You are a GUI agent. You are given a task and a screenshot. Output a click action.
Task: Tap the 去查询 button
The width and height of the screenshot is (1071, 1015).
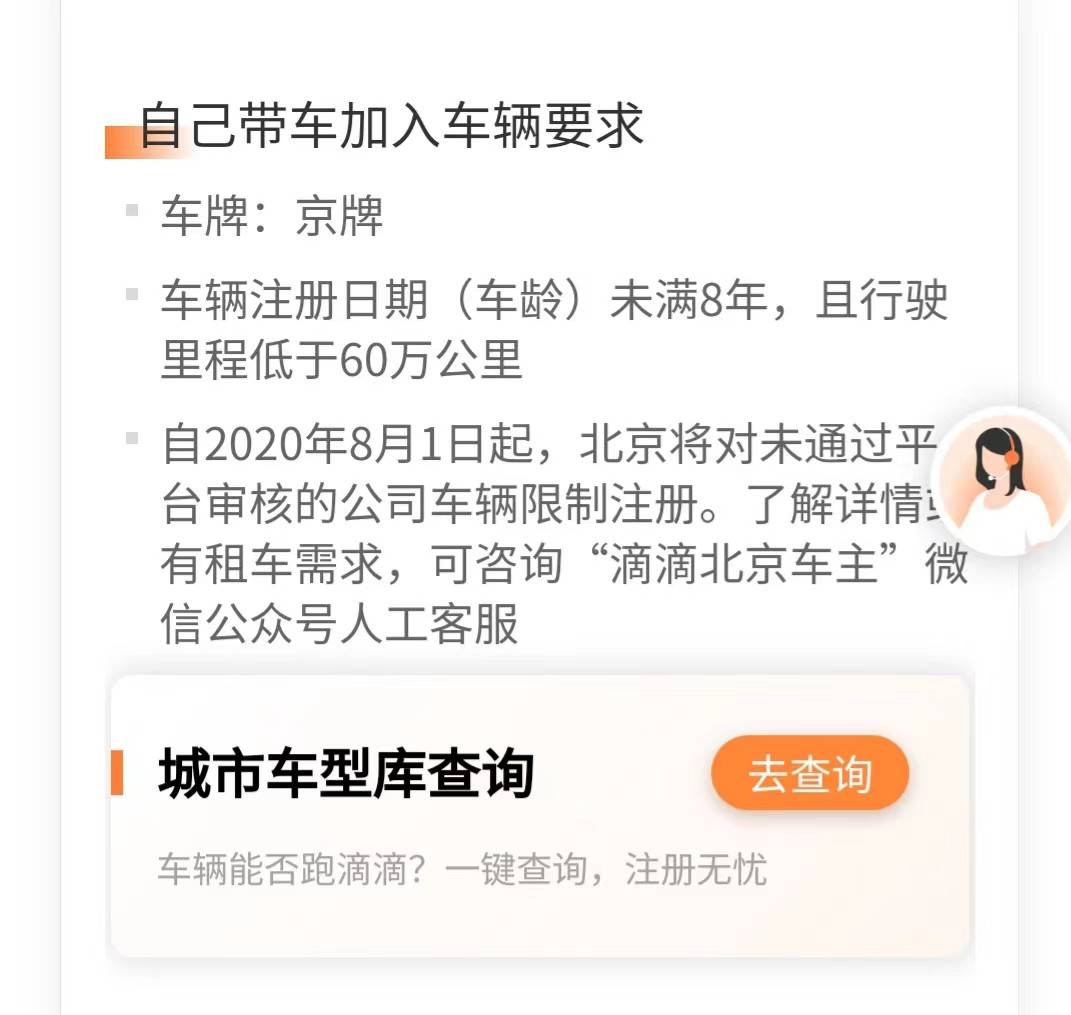click(809, 774)
